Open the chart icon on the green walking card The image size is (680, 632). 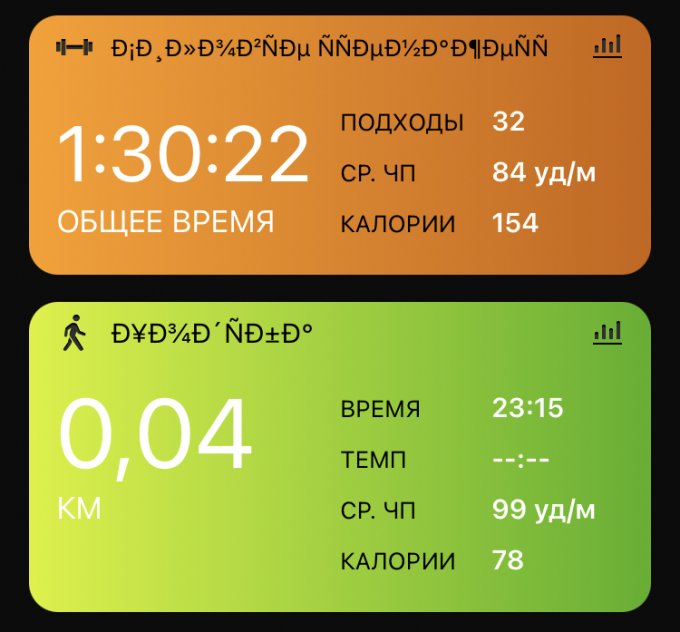tap(607, 332)
